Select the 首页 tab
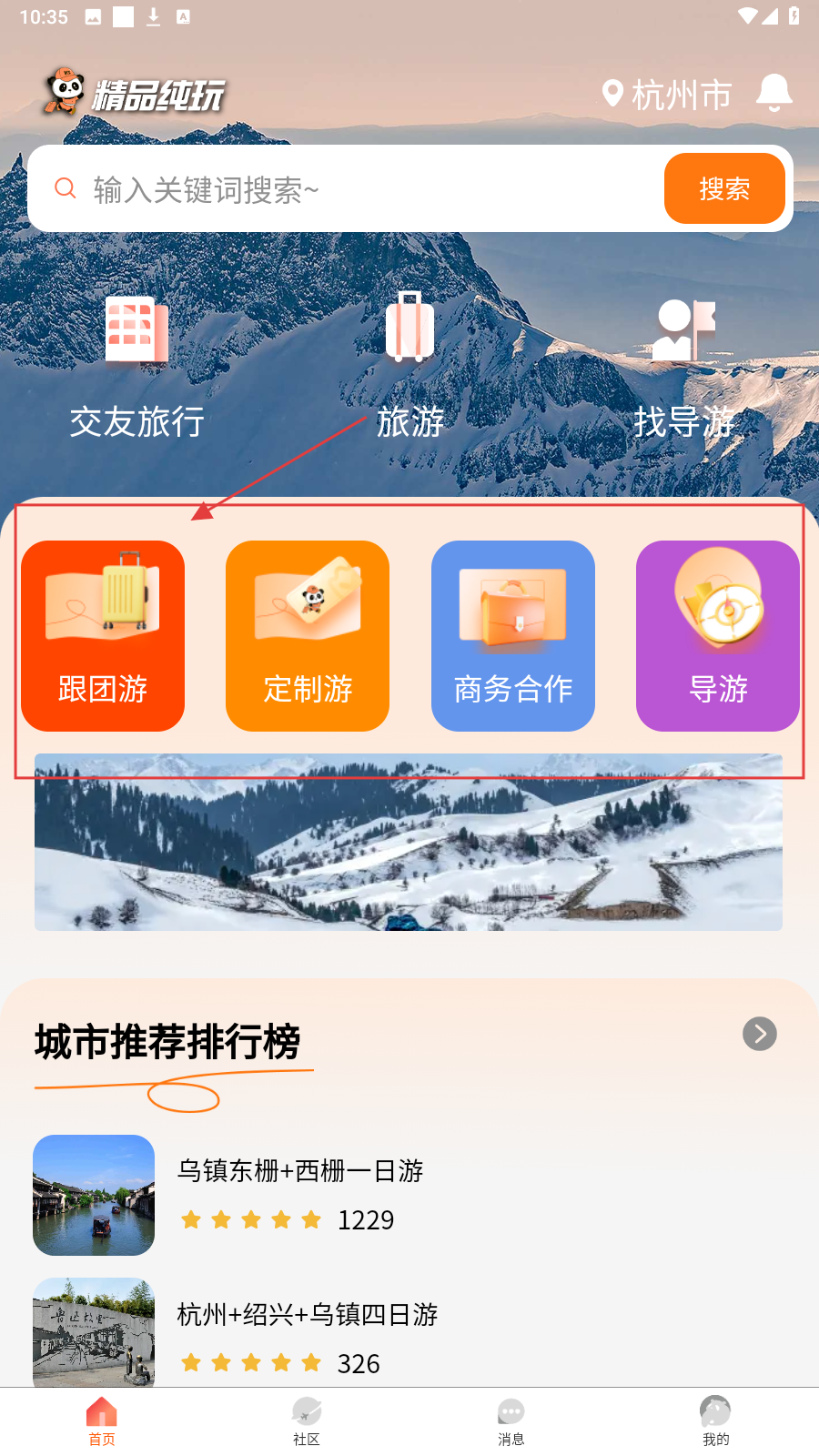The width and height of the screenshot is (819, 1456). click(102, 1421)
